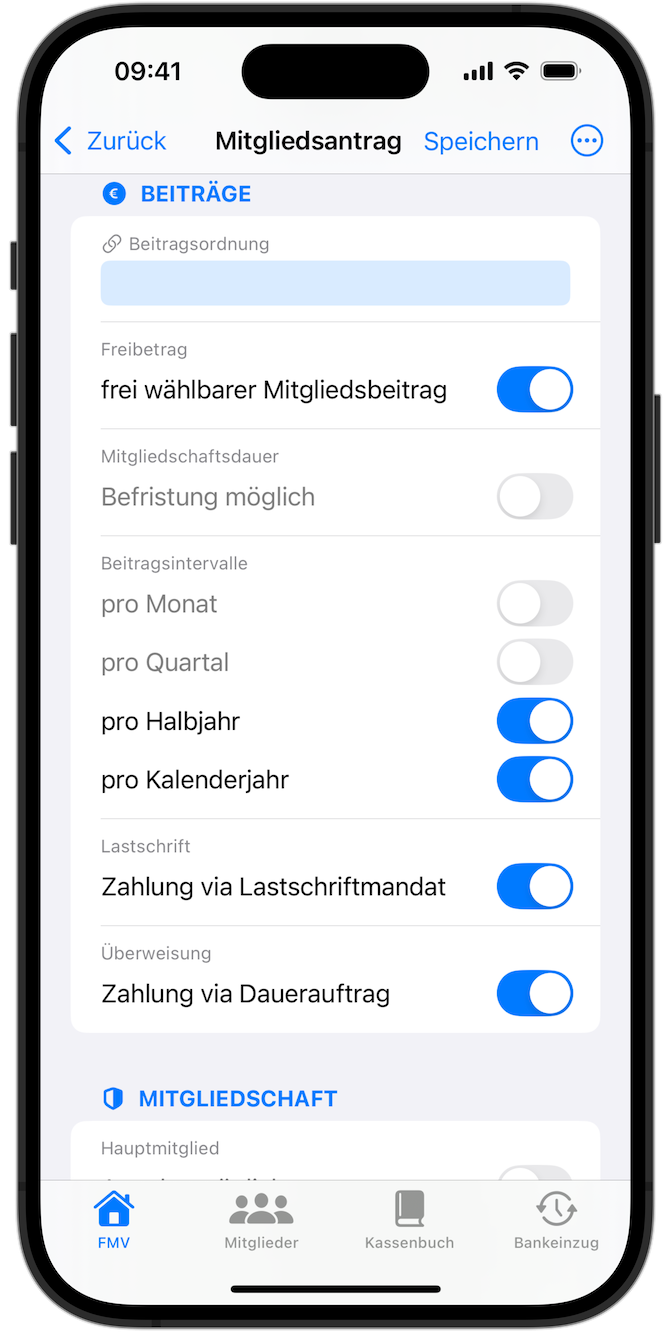Disable frei wählbarer Mitgliedsbeitrag switch

pyautogui.click(x=535, y=390)
